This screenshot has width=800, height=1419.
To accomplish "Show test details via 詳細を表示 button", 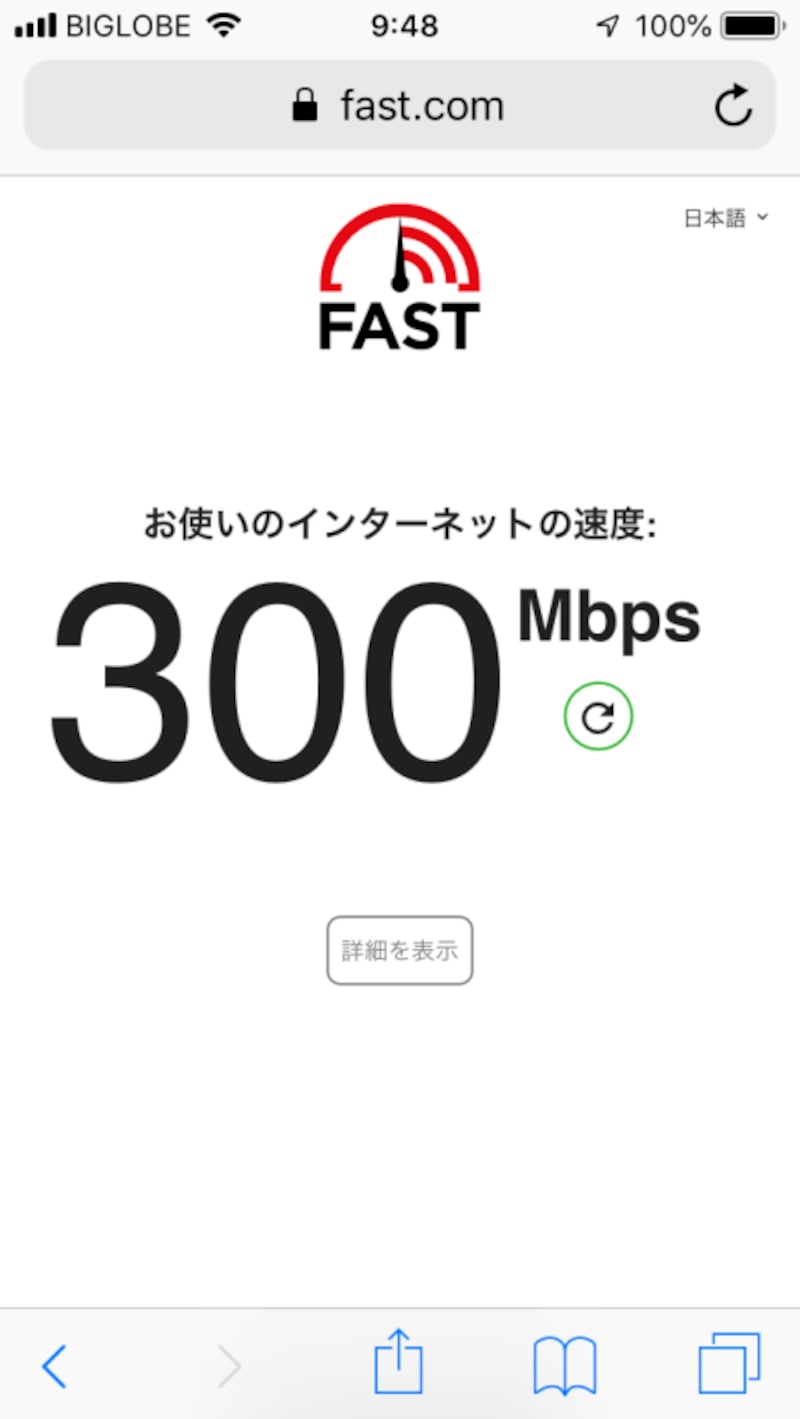I will pyautogui.click(x=399, y=949).
